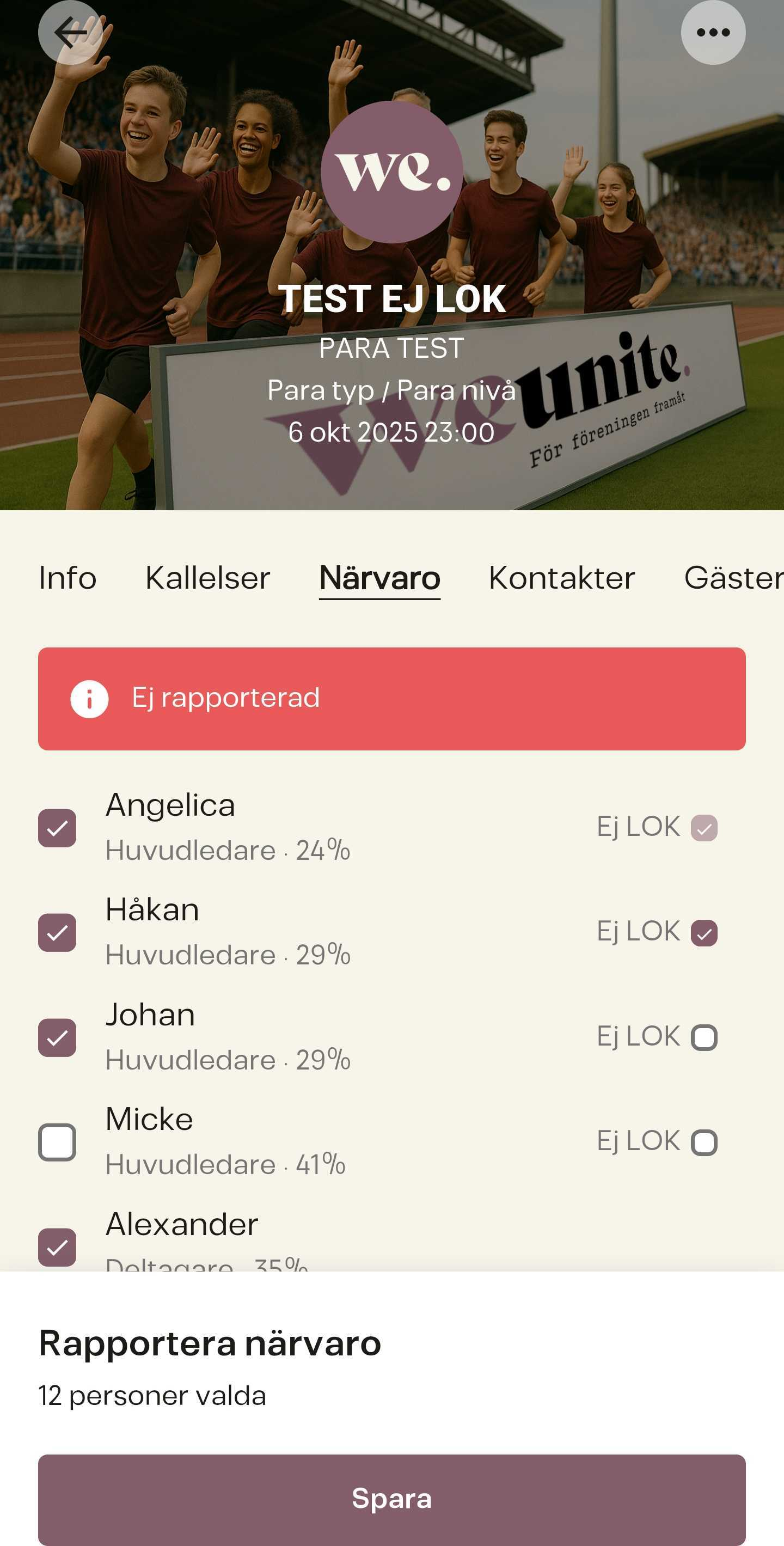Uncheck Angelica's attendance checkbox
Viewport: 784px width, 1546px height.
[57, 828]
